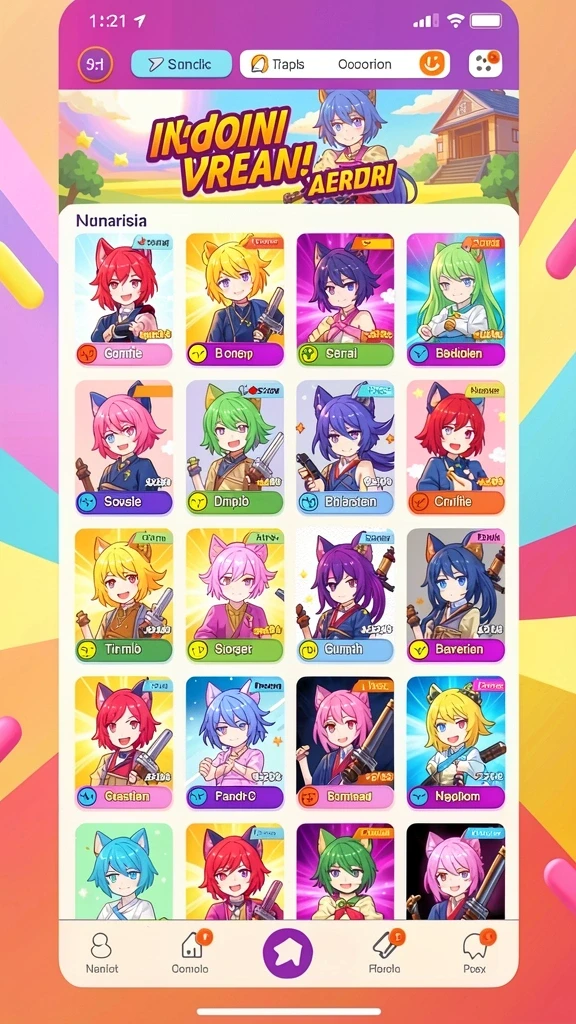The height and width of the screenshot is (1024, 576).
Task: Open the Gonnie character card
Action: [123, 300]
